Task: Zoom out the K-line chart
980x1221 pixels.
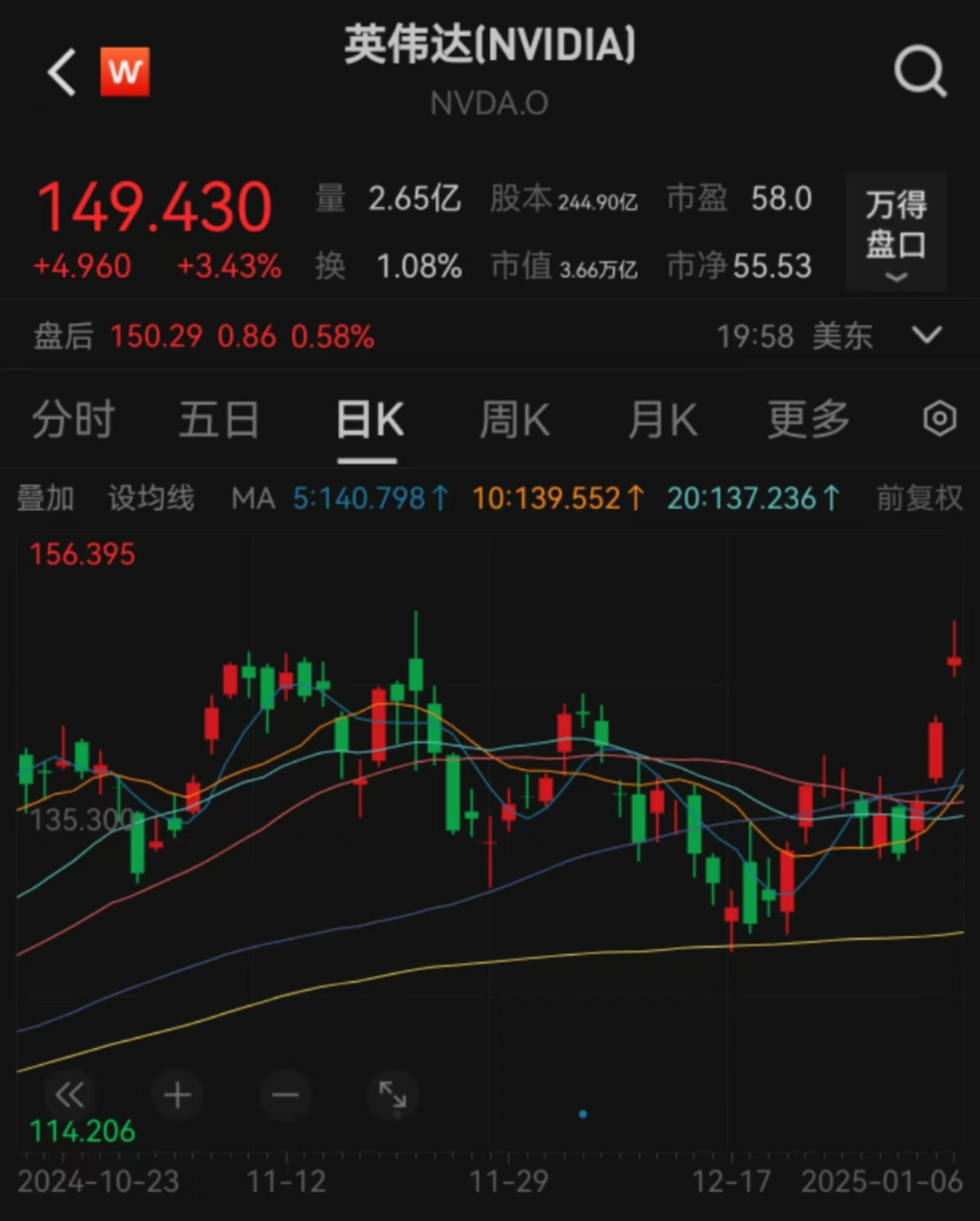Action: pyautogui.click(x=285, y=1095)
